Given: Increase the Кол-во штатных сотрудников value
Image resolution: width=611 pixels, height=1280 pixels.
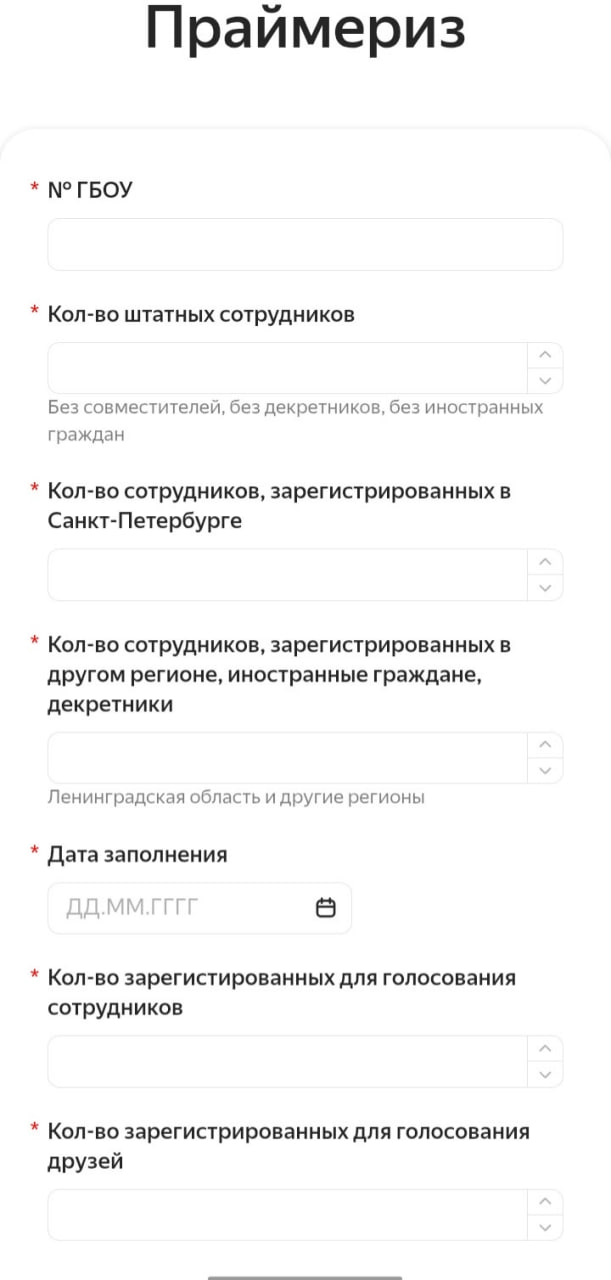Looking at the screenshot, I should click(545, 355).
